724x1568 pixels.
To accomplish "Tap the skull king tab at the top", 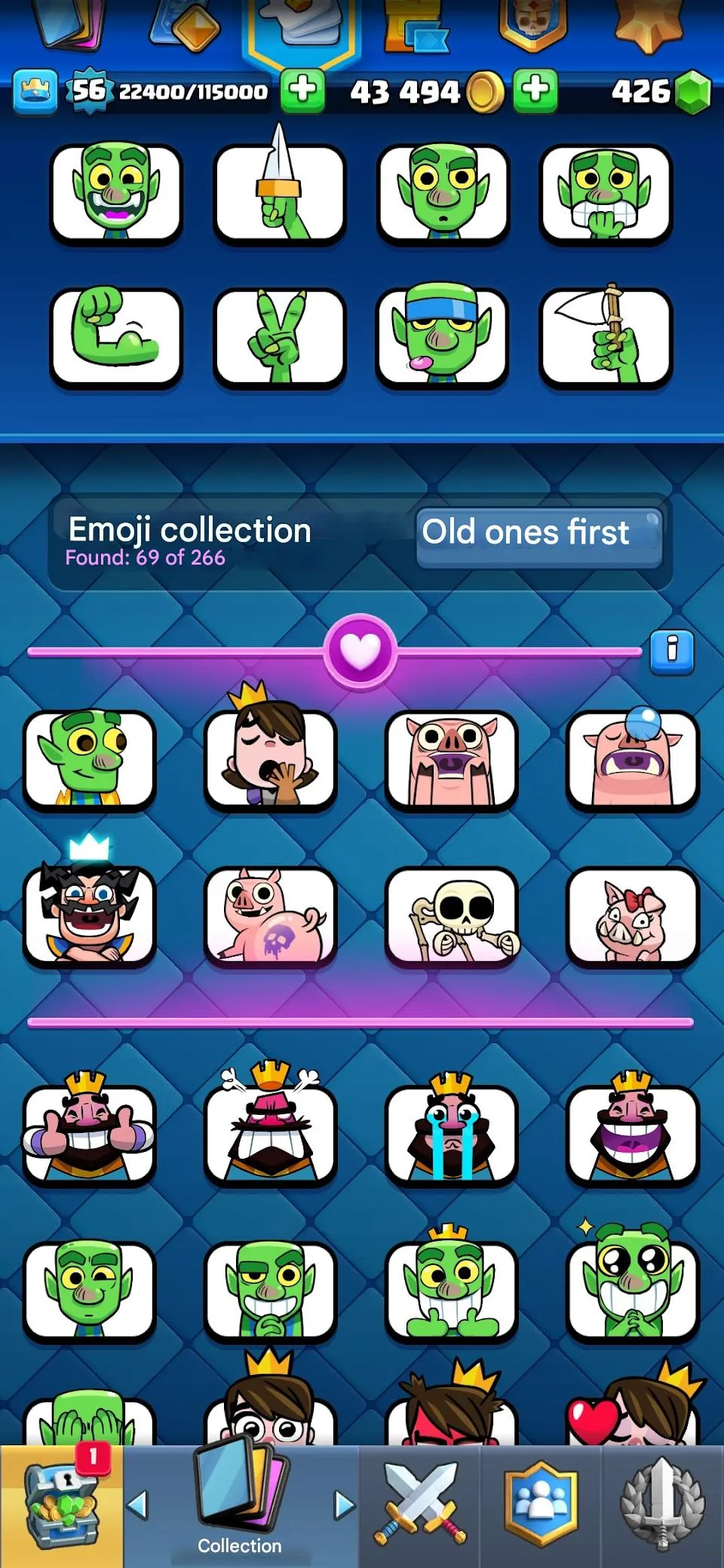I will coord(532,23).
